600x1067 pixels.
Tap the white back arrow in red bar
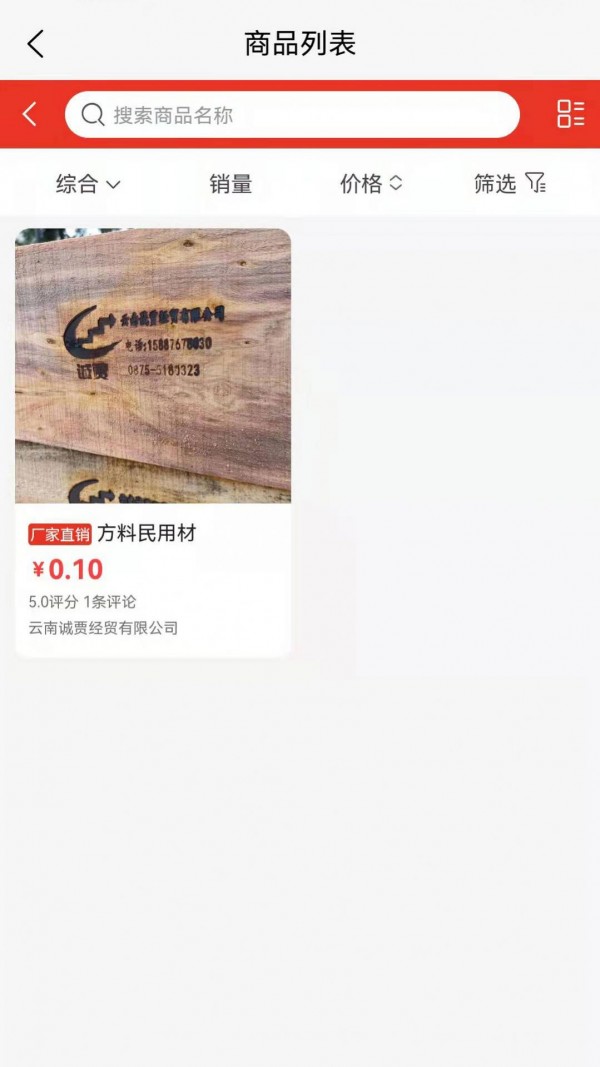pos(30,114)
